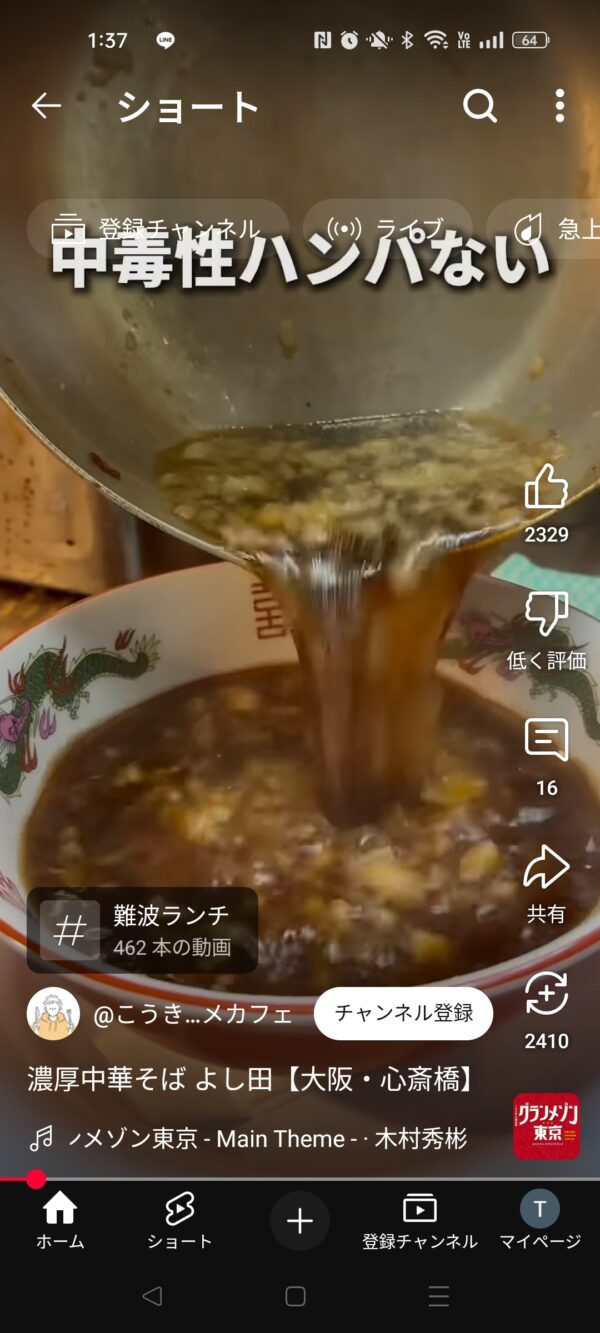600x1333 pixels.
Task: Open the comments icon showing 16
Action: 546,757
